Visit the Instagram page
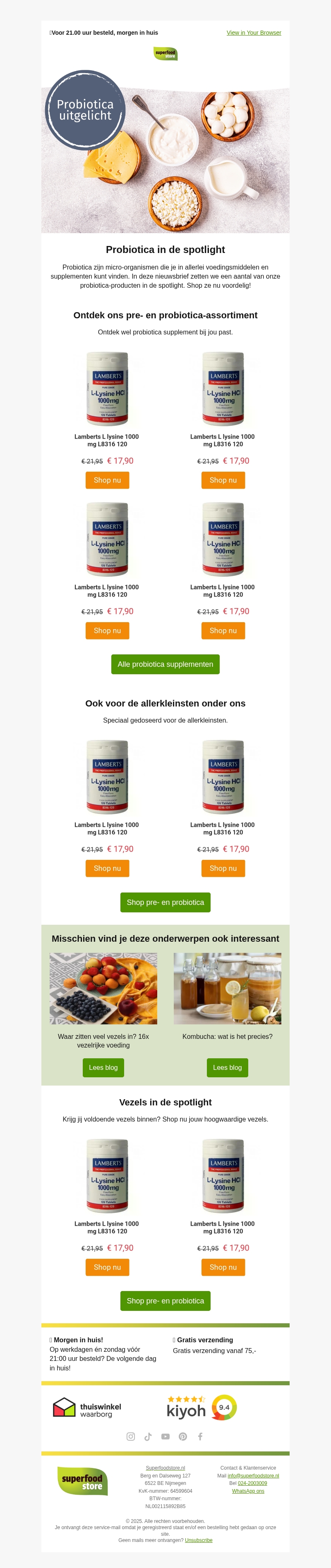This screenshot has width=331, height=1568. pos(130,1436)
